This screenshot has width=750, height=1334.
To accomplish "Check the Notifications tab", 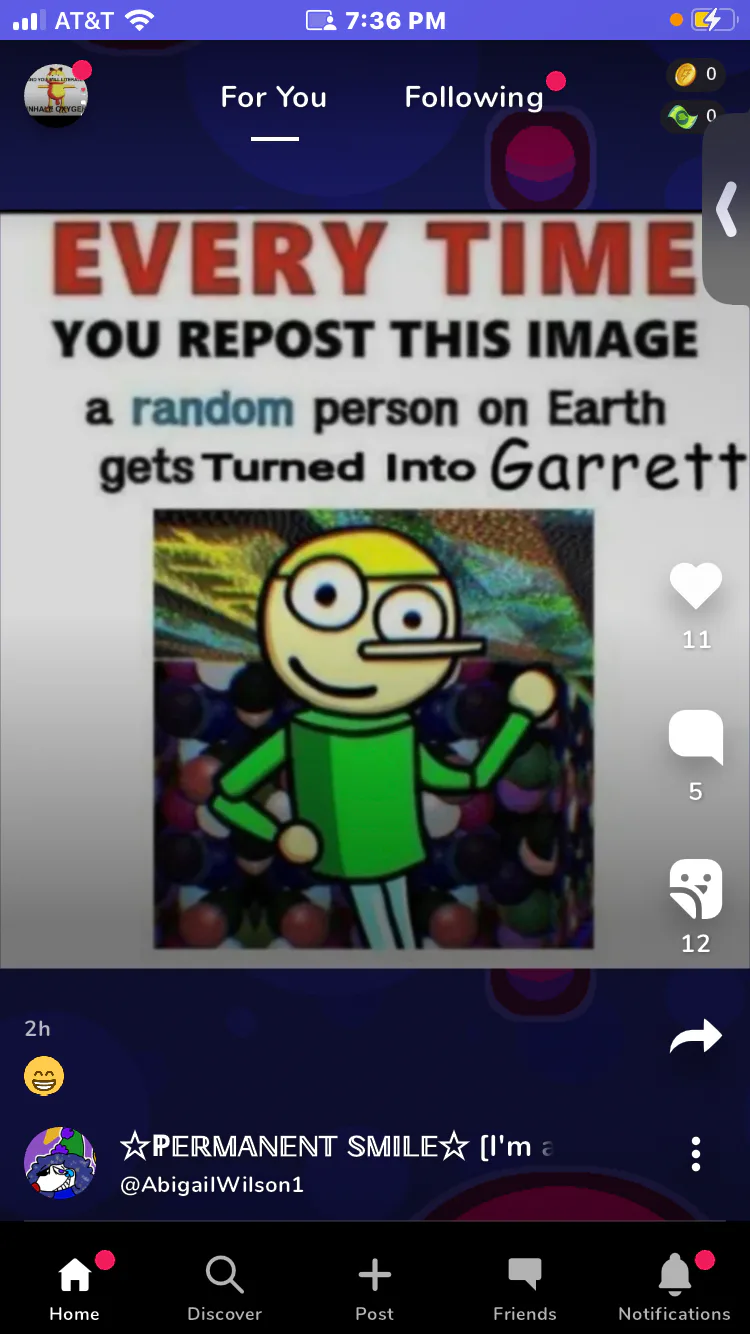I will tap(675, 1288).
